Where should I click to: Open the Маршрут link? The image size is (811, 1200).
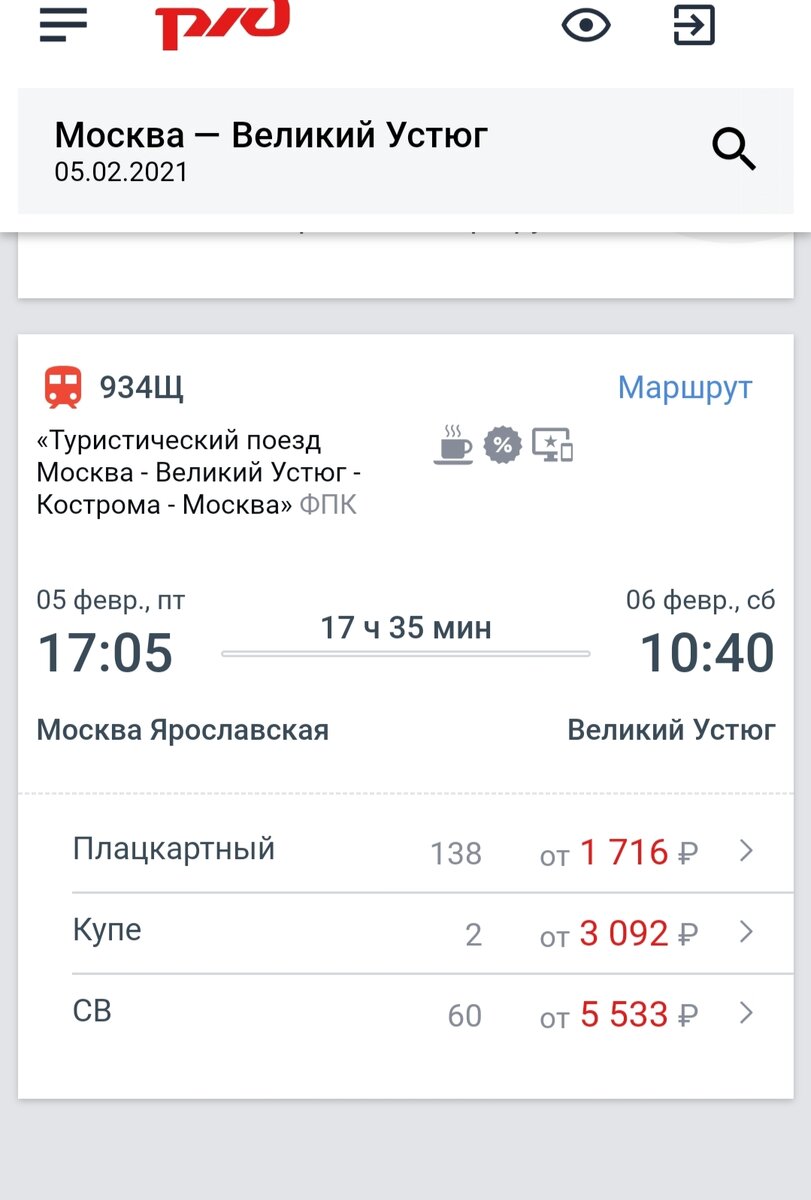point(684,385)
